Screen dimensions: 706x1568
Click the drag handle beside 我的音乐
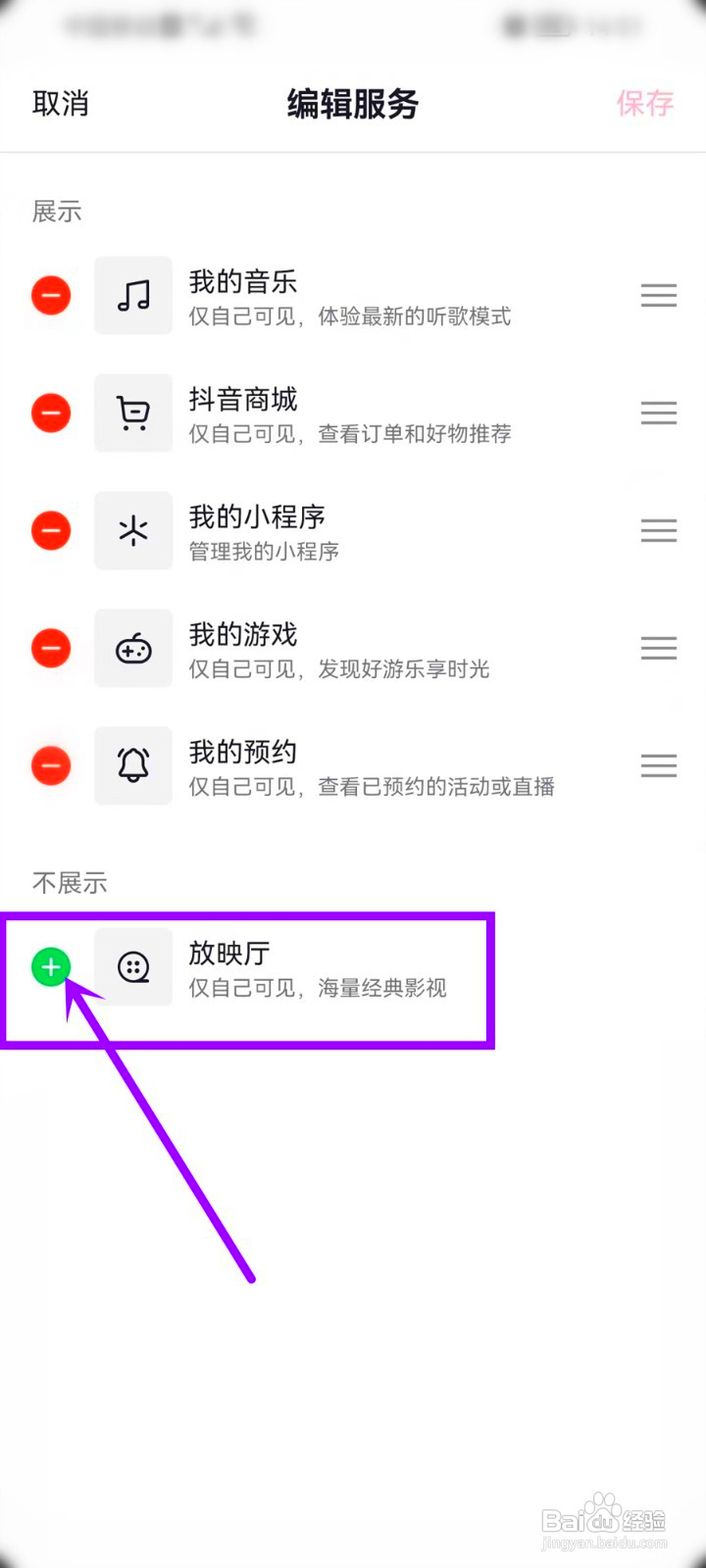658,295
